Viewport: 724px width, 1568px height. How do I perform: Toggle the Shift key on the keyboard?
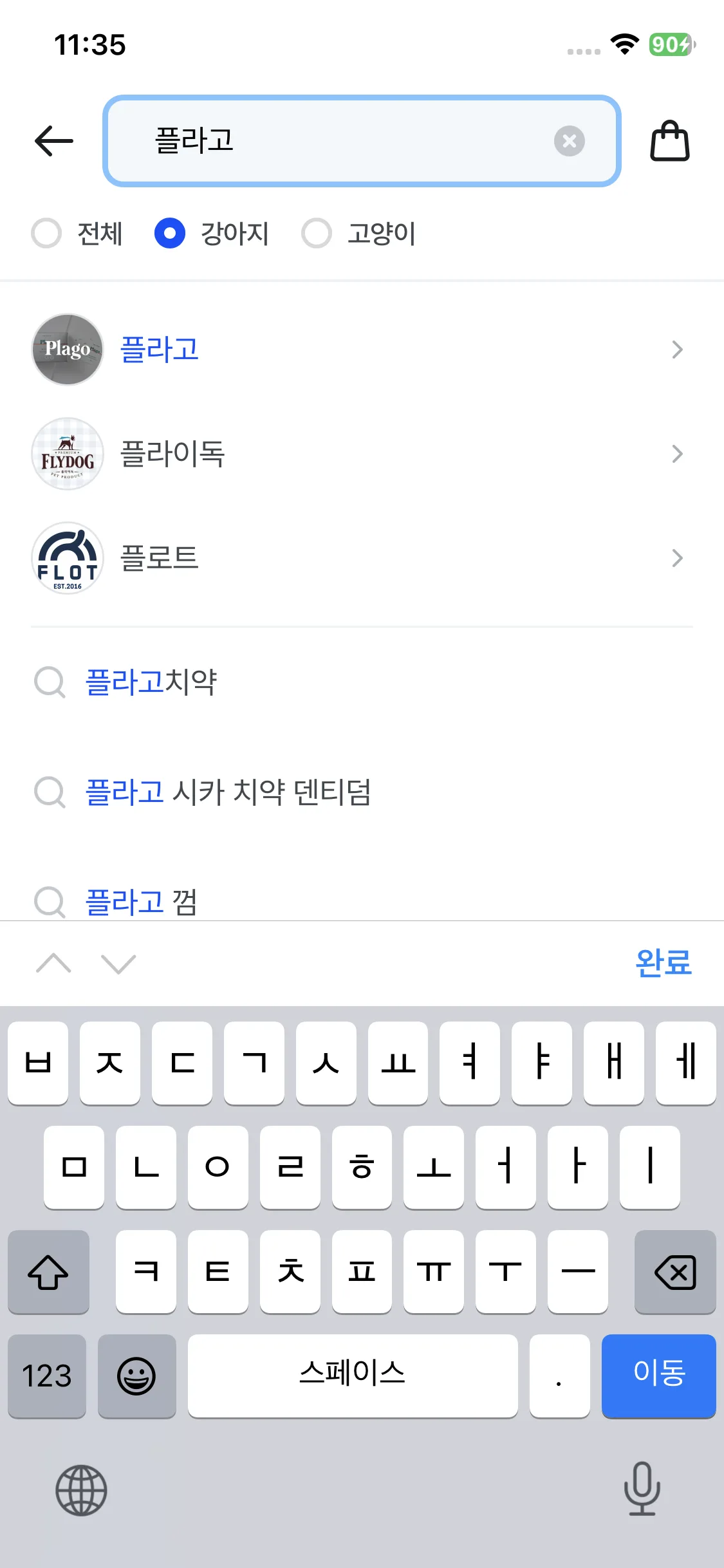(48, 1273)
